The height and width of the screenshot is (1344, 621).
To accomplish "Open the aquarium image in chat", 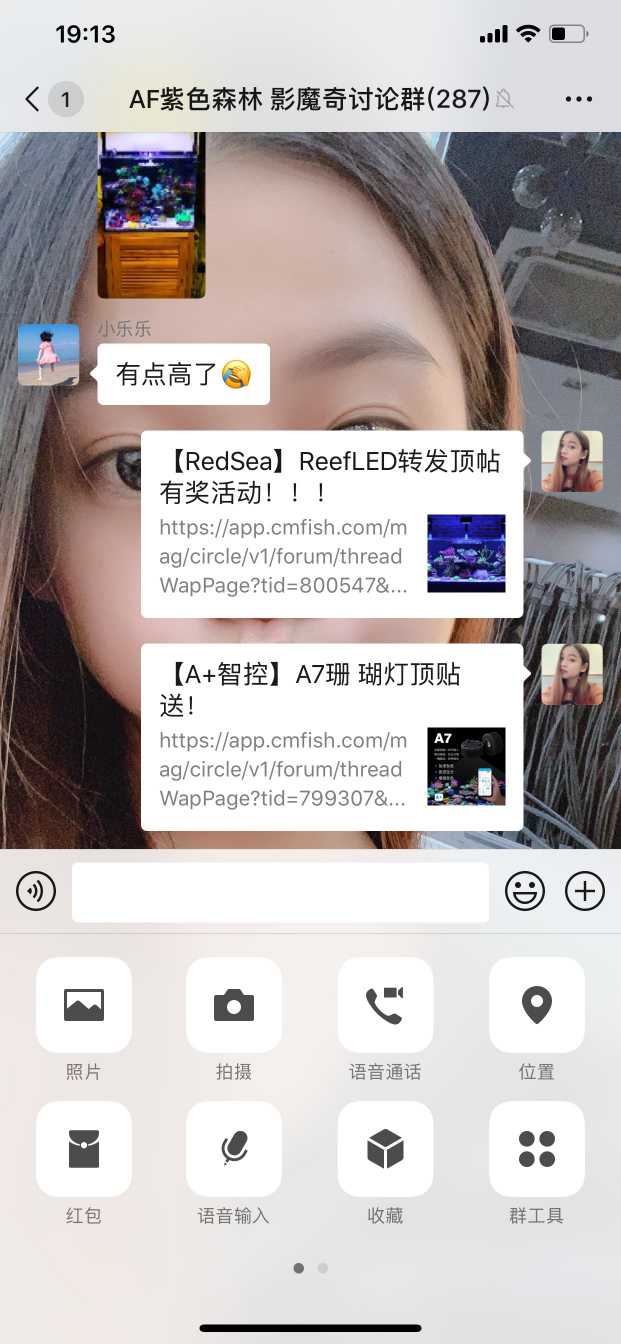I will (x=151, y=214).
